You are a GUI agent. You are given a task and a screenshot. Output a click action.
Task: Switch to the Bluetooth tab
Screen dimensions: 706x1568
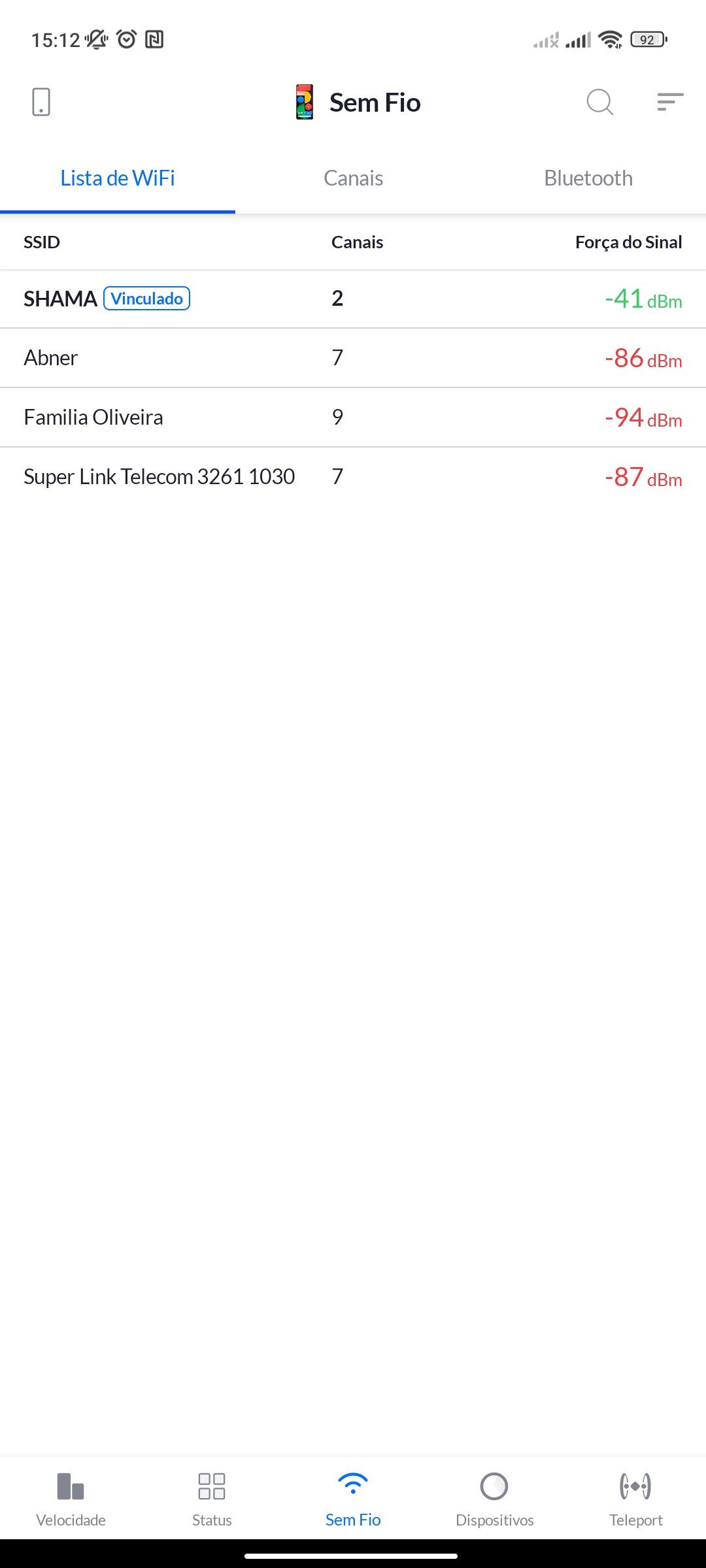click(x=588, y=178)
